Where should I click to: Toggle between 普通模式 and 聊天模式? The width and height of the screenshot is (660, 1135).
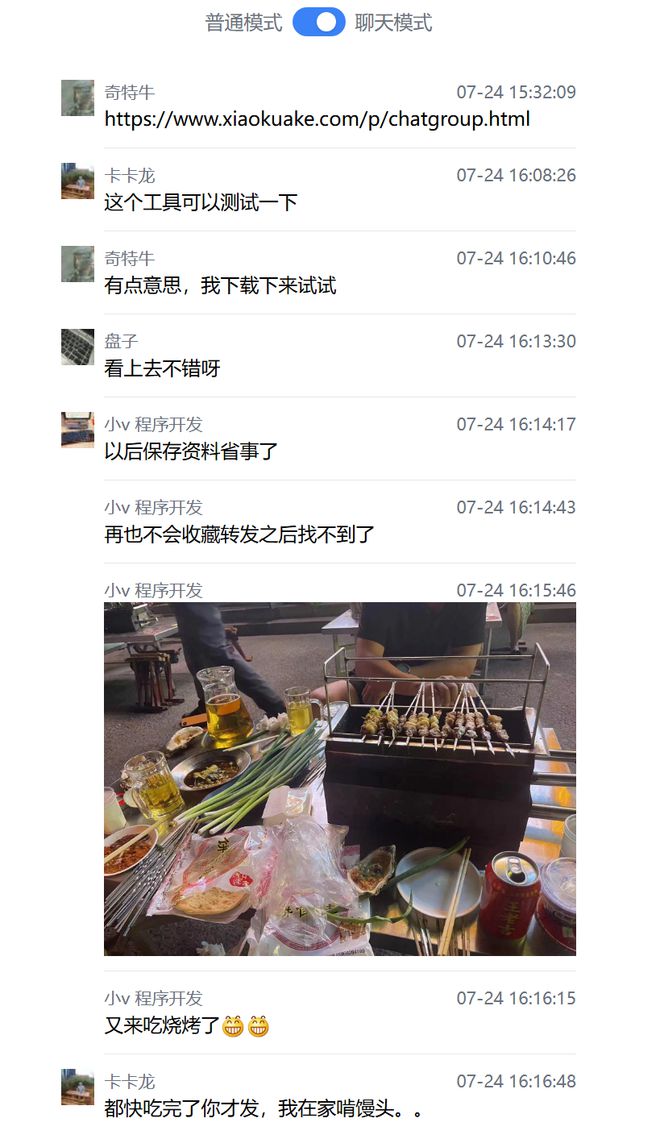[319, 22]
